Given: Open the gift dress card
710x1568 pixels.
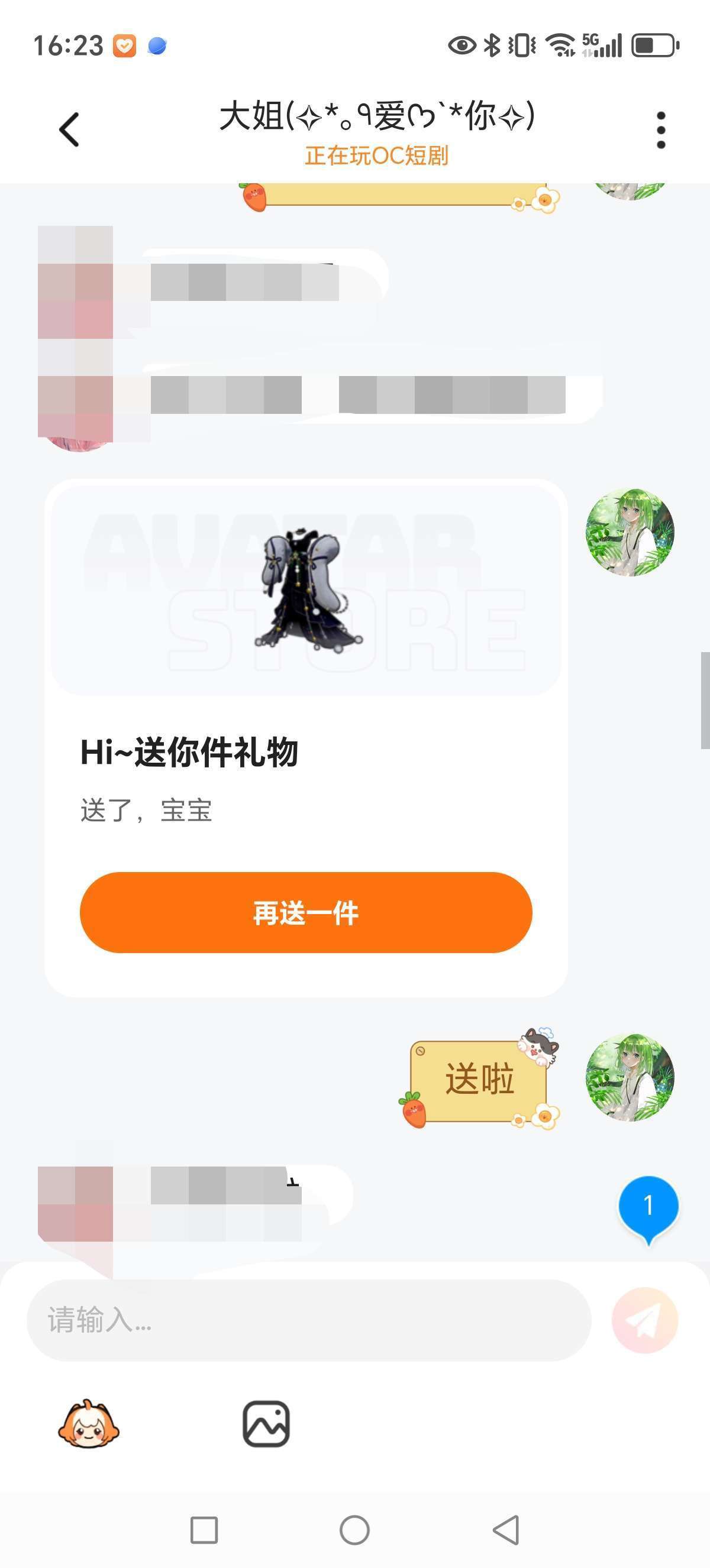Looking at the screenshot, I should (306, 738).
